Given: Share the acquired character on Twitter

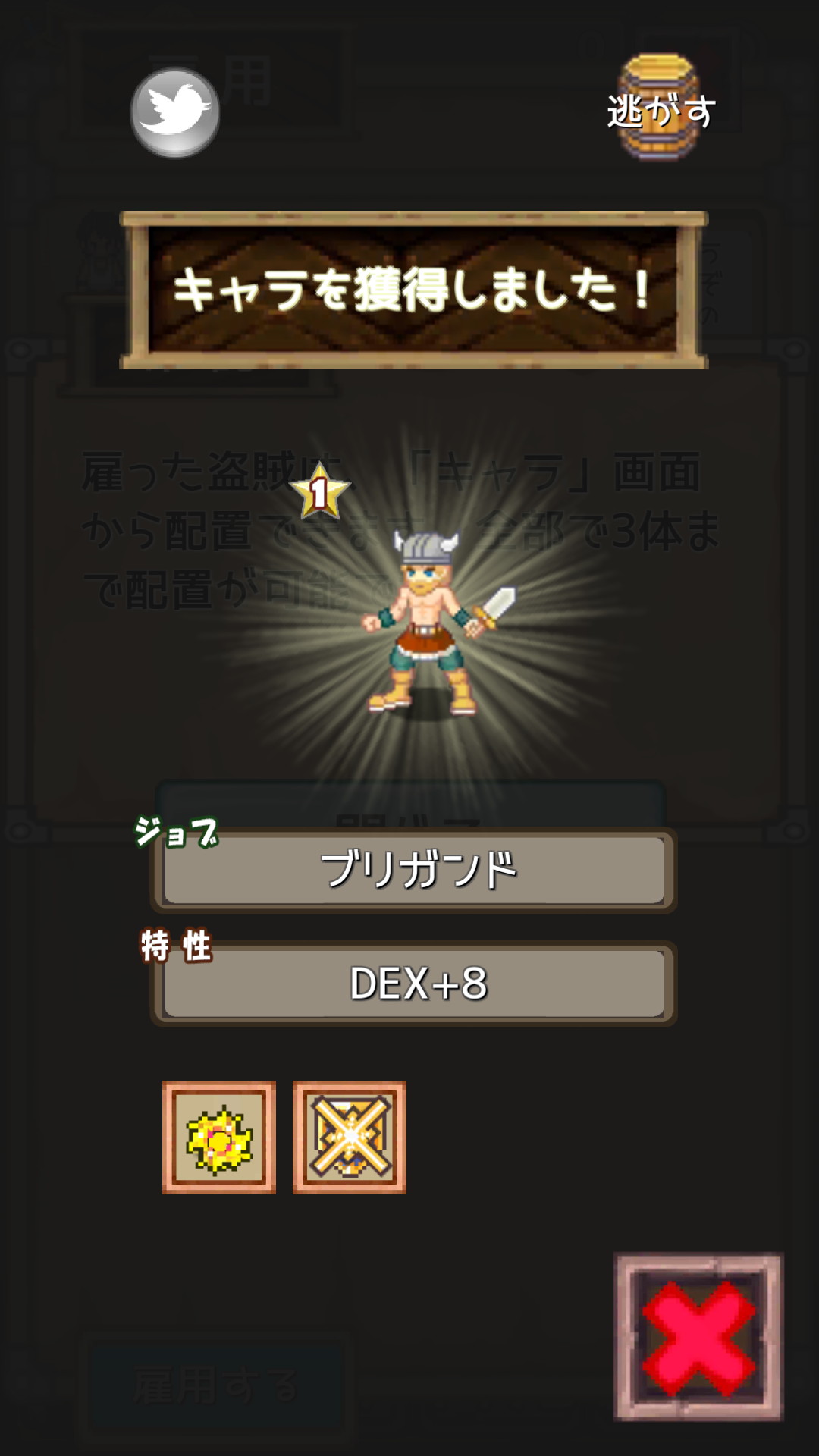Looking at the screenshot, I should coord(175,112).
